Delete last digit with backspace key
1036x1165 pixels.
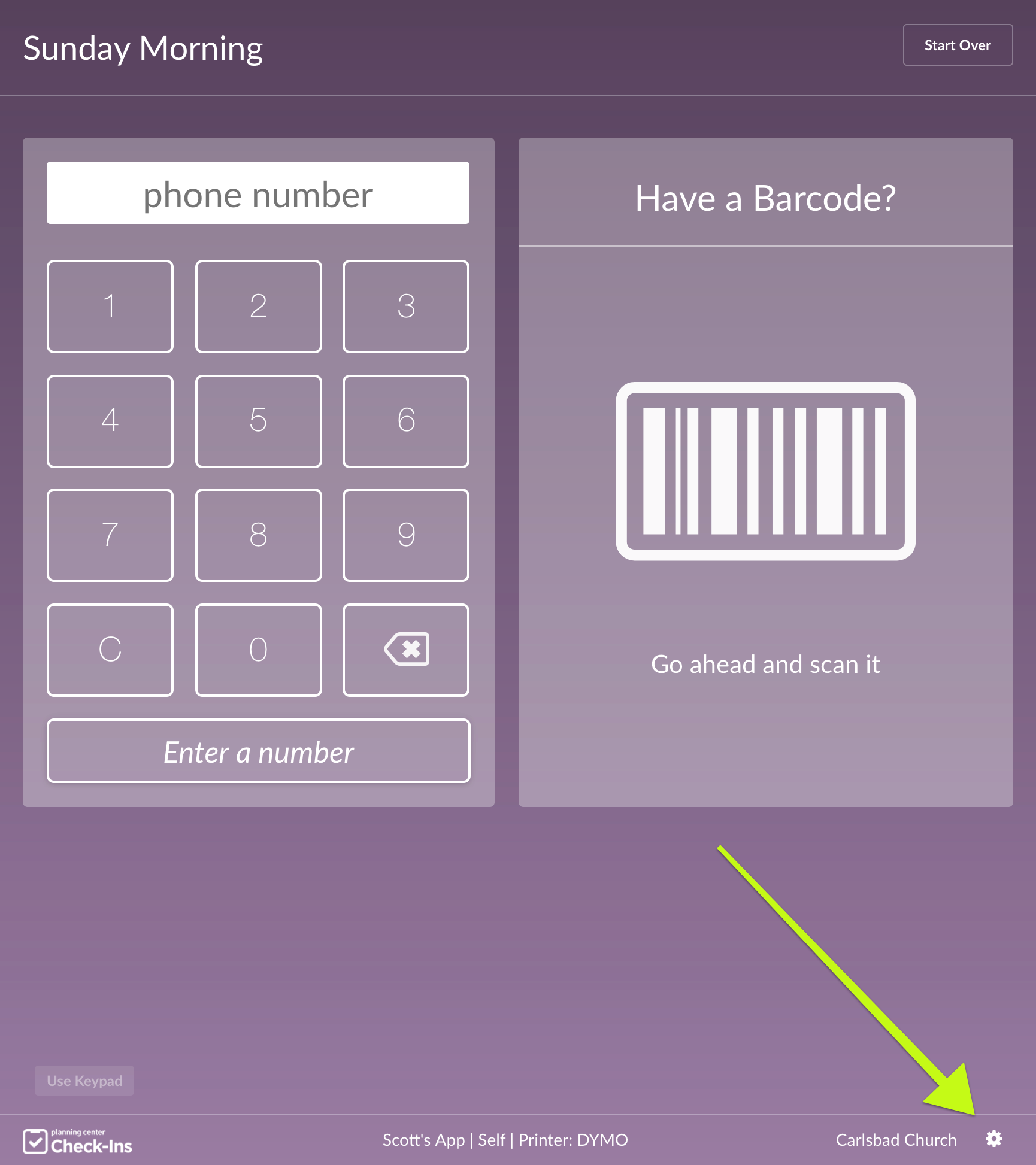(x=406, y=650)
